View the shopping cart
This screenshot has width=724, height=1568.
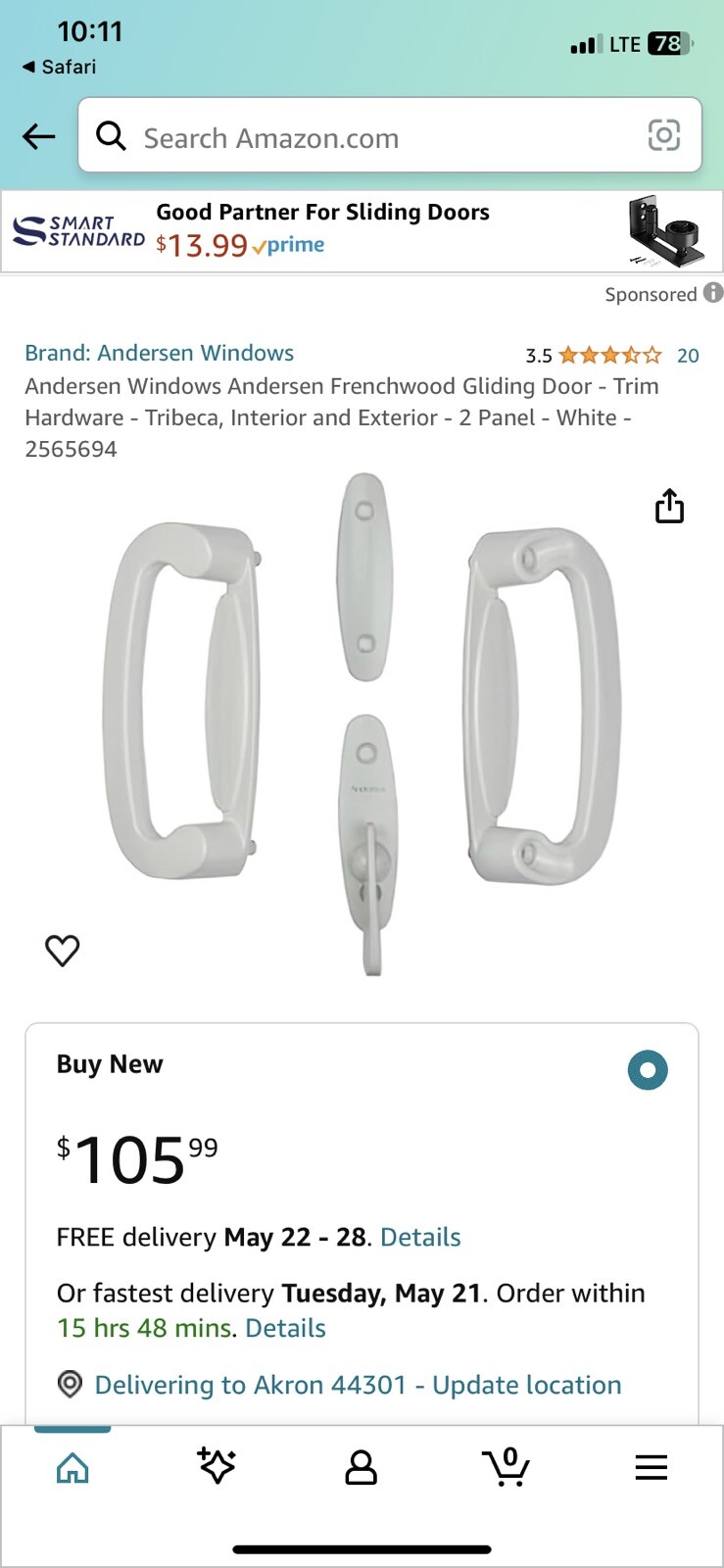pyautogui.click(x=506, y=1467)
